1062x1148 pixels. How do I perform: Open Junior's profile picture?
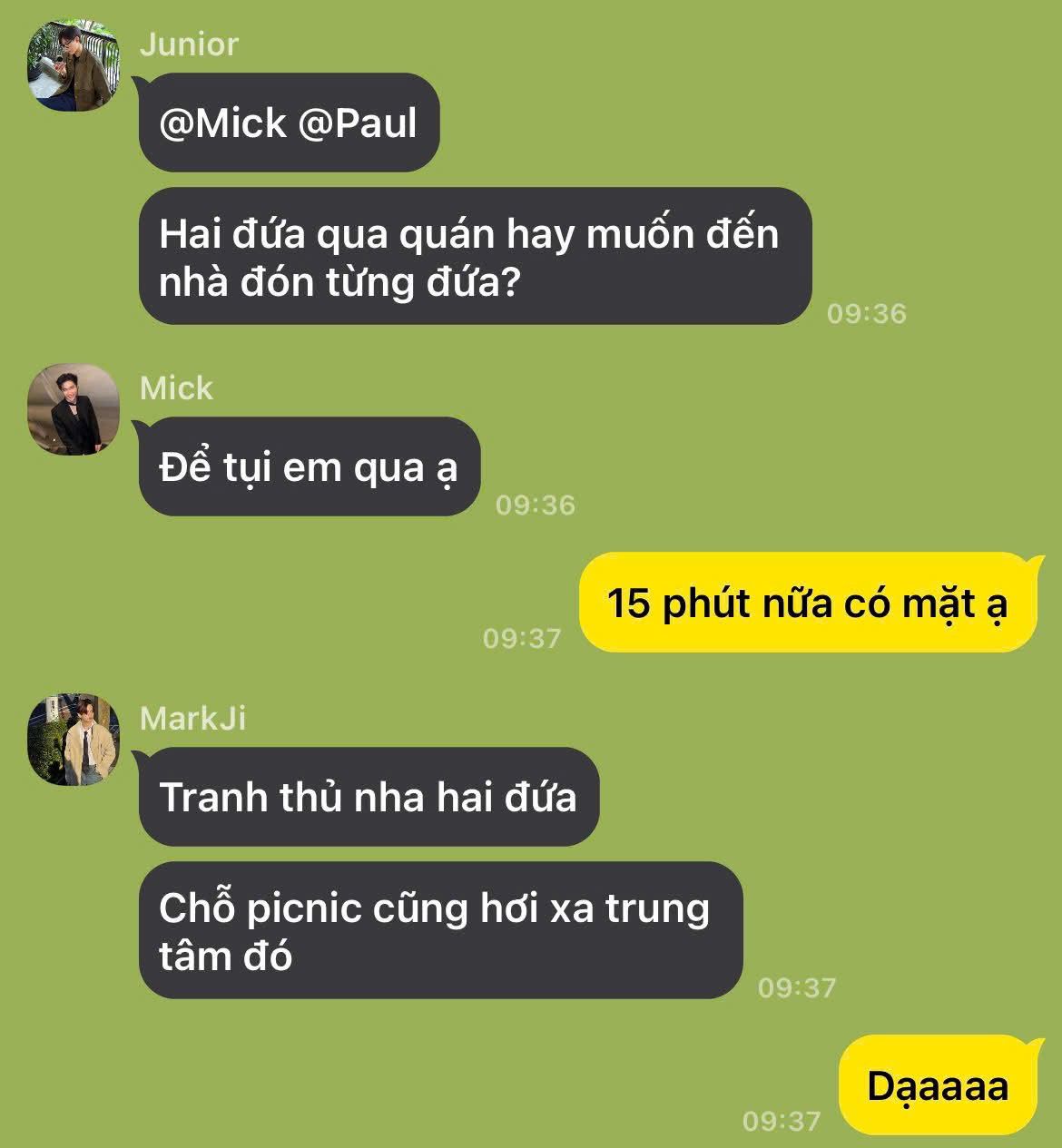click(x=74, y=65)
